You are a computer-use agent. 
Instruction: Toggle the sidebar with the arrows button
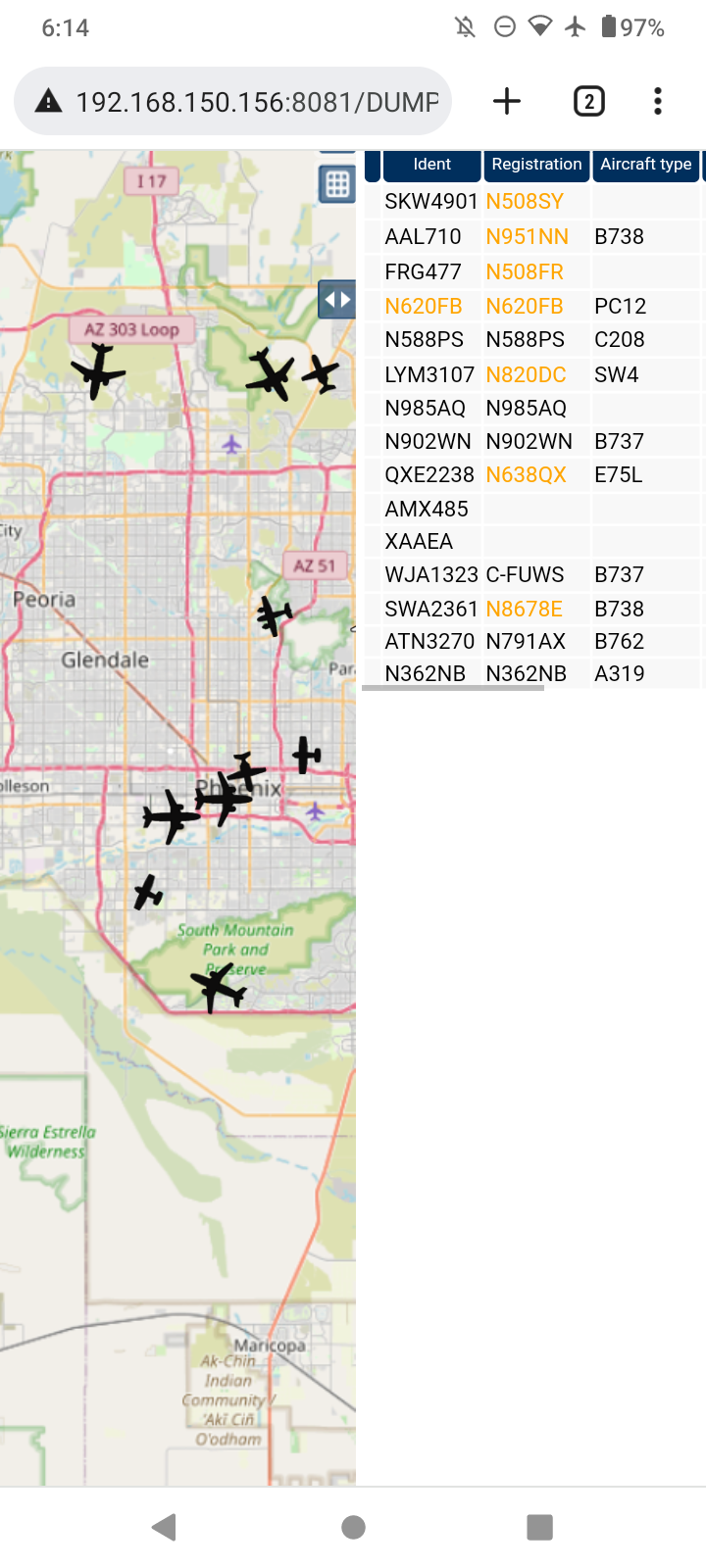coord(337,300)
